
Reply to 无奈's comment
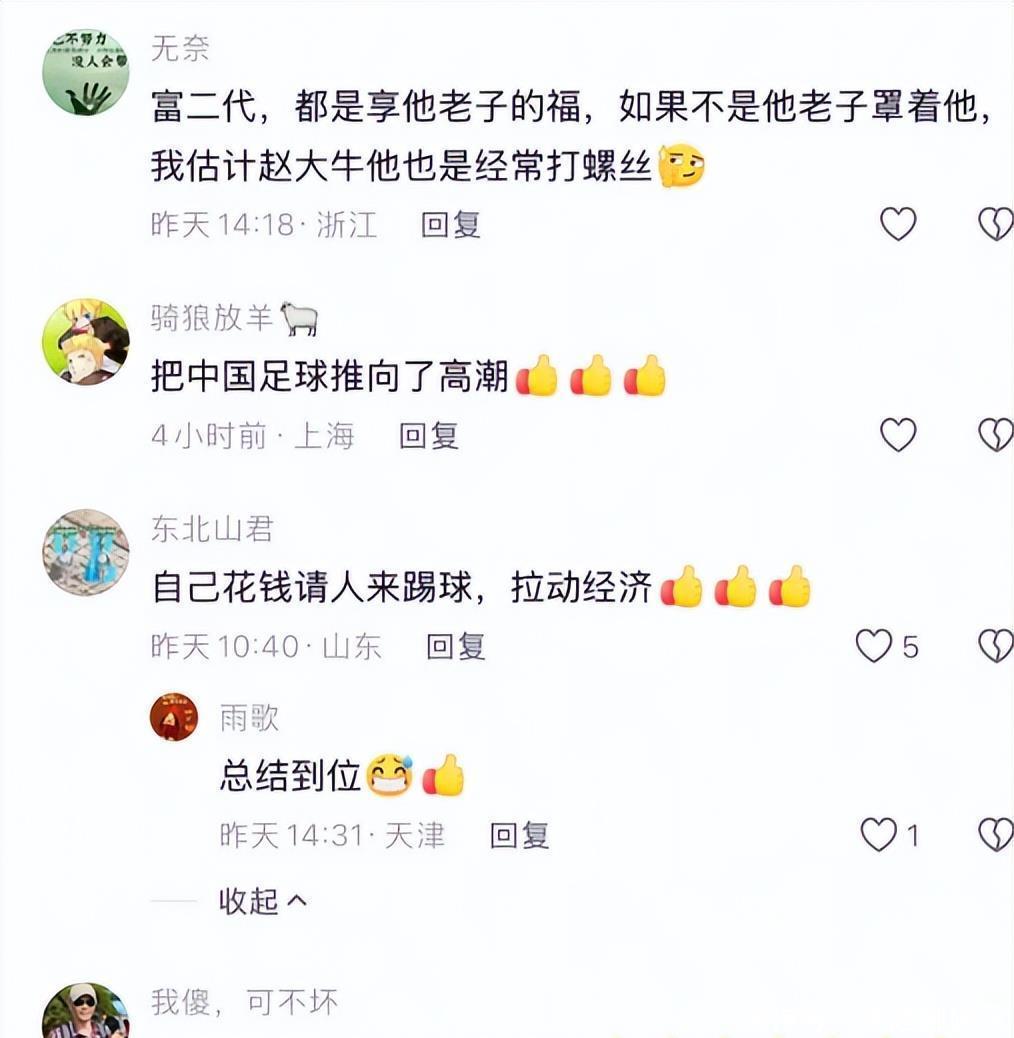click(x=451, y=225)
